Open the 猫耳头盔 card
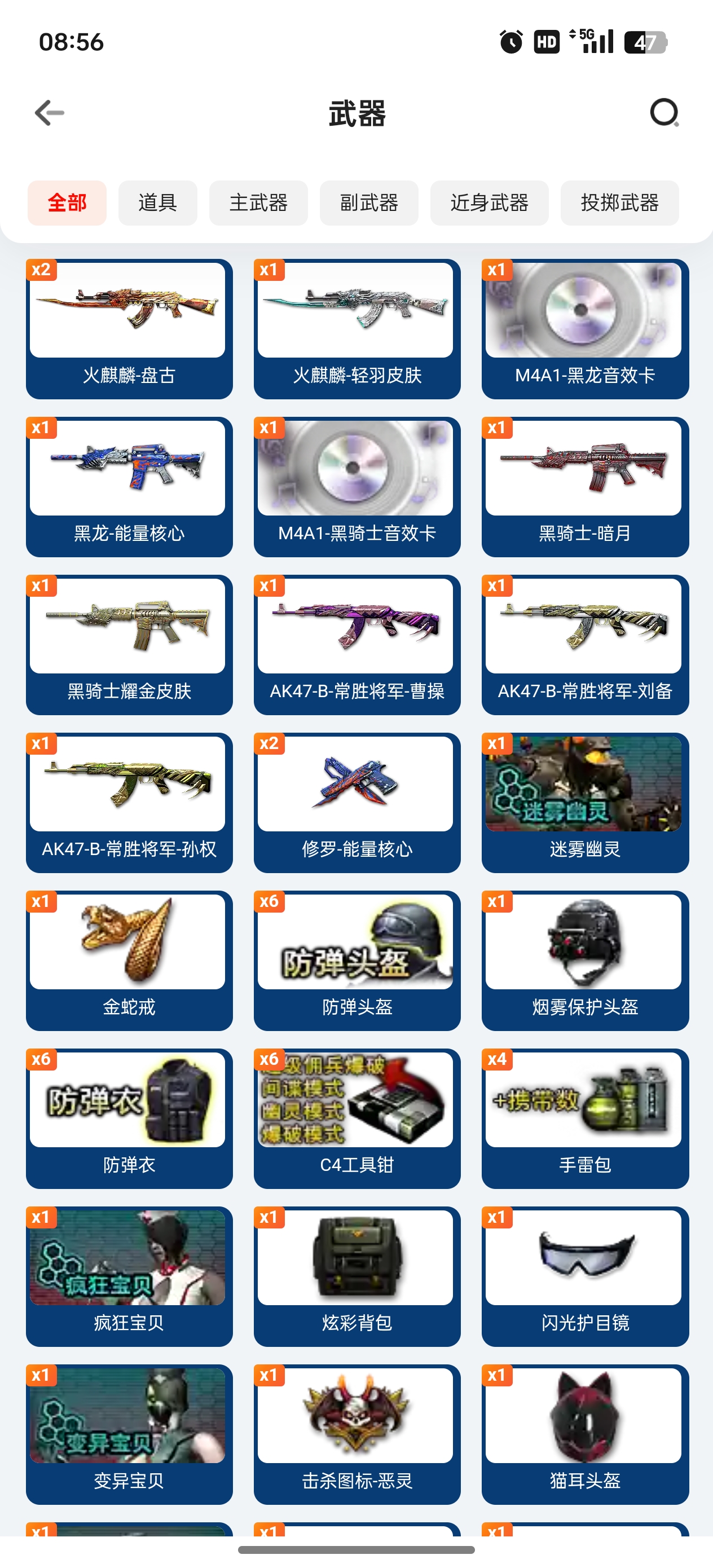 click(x=585, y=1435)
